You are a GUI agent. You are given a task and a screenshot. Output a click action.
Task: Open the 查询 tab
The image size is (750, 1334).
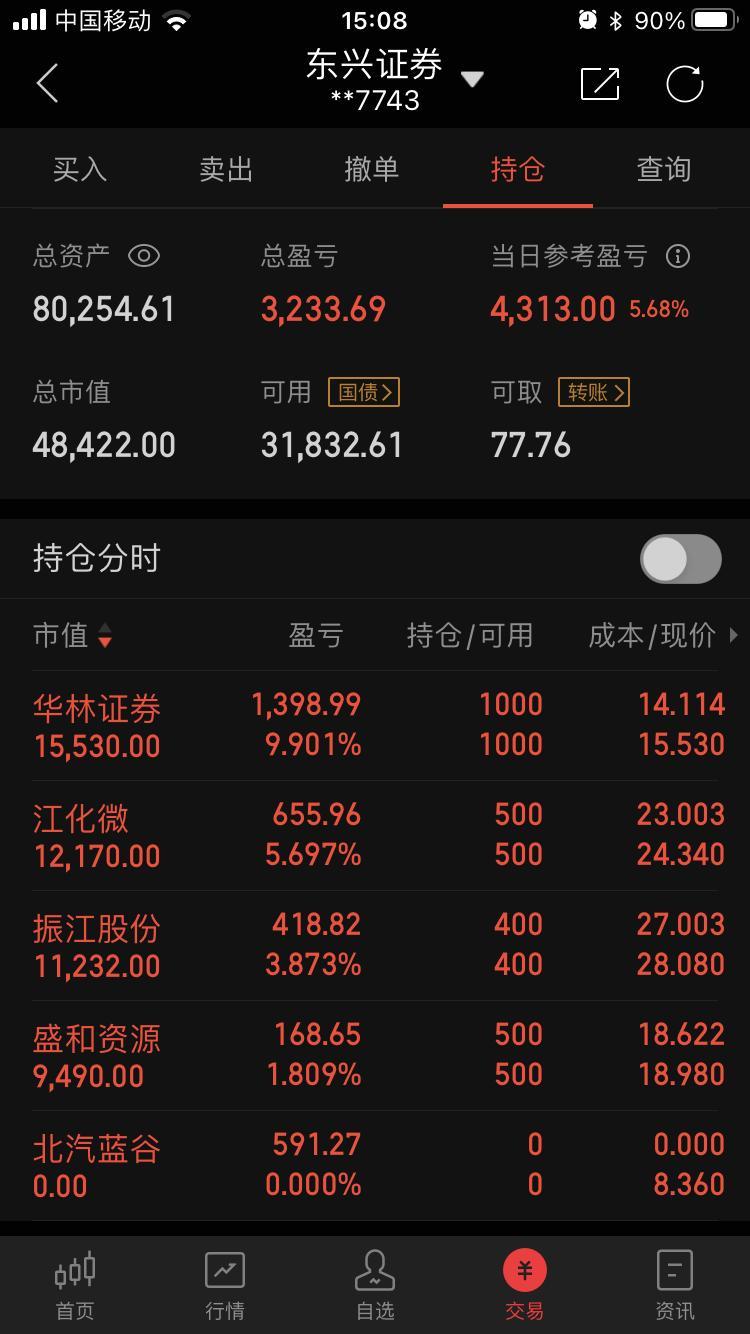pyautogui.click(x=664, y=169)
